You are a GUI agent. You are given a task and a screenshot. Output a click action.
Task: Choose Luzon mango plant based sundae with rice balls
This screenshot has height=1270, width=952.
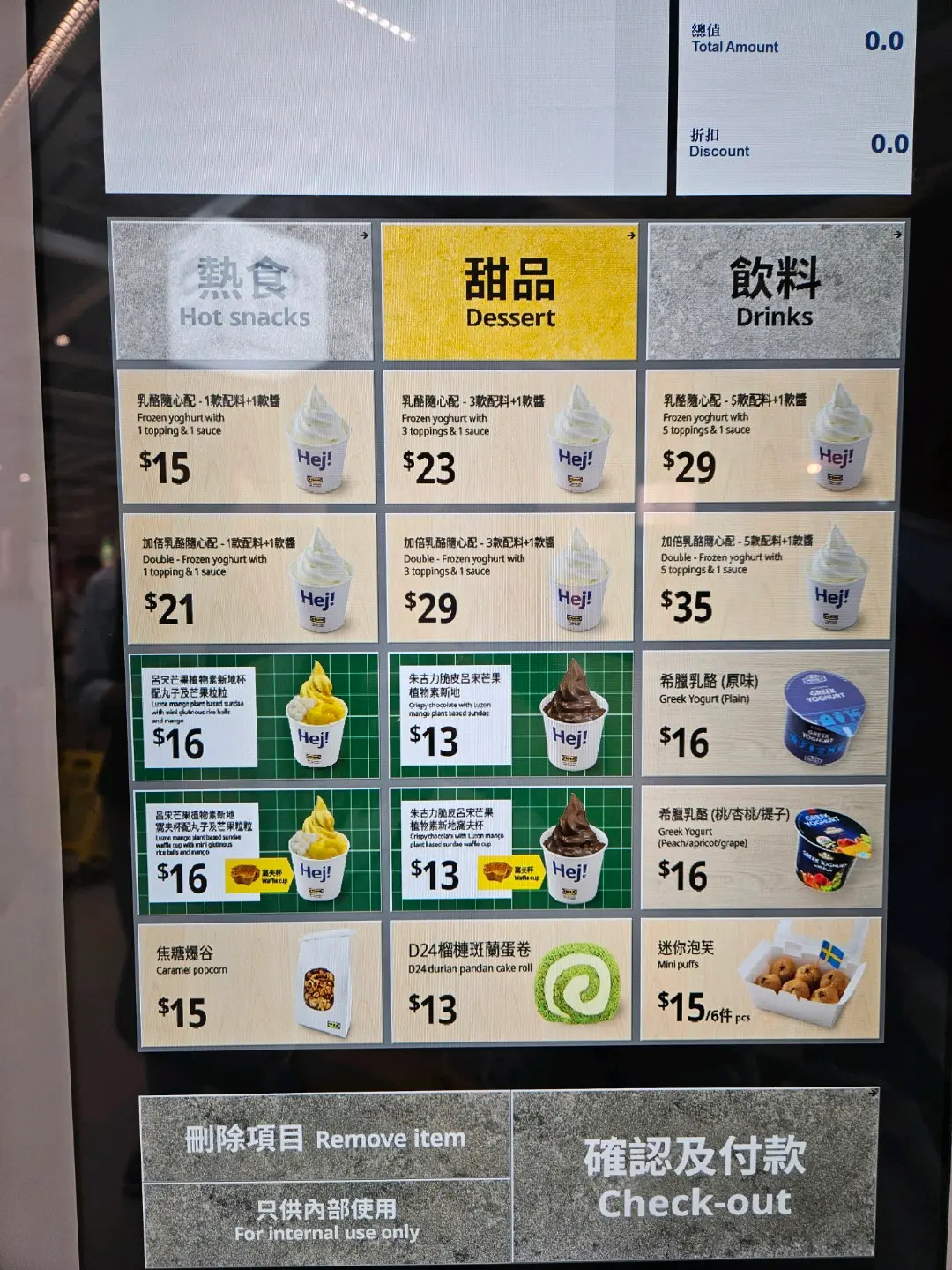click(255, 716)
